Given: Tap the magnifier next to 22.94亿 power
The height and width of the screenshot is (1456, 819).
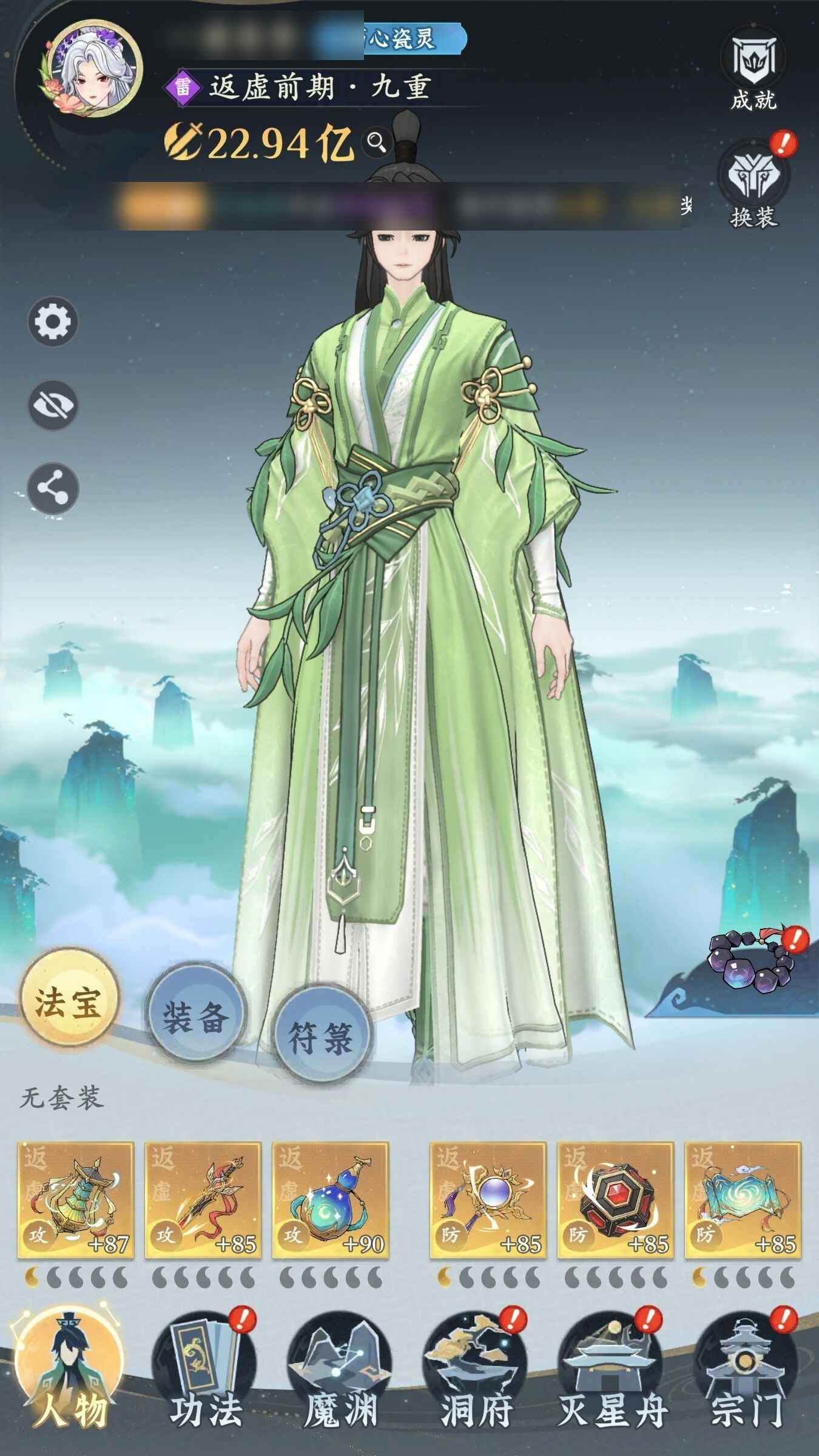Looking at the screenshot, I should [377, 143].
